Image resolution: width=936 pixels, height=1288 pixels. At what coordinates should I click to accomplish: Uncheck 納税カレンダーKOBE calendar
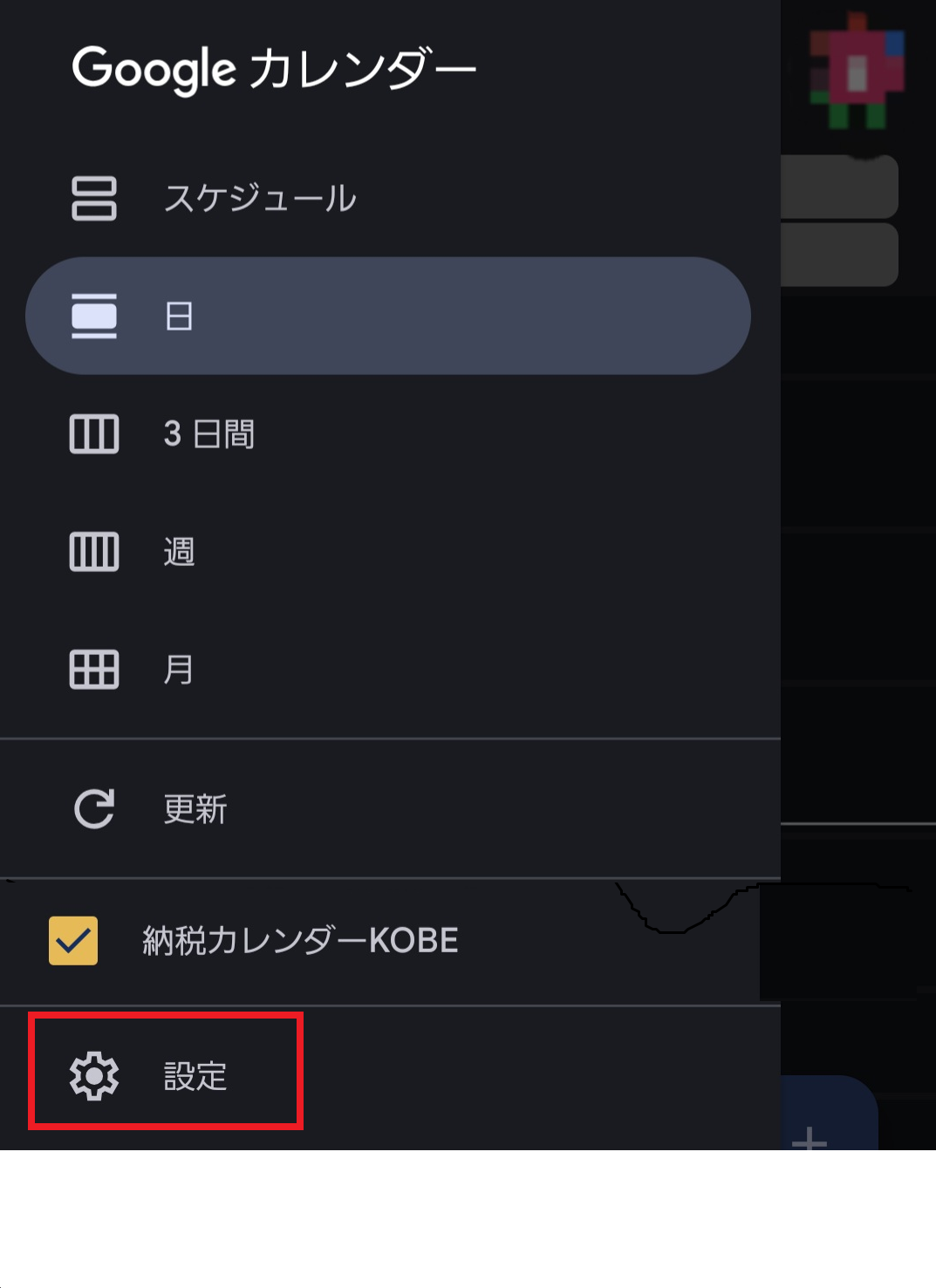(x=73, y=941)
